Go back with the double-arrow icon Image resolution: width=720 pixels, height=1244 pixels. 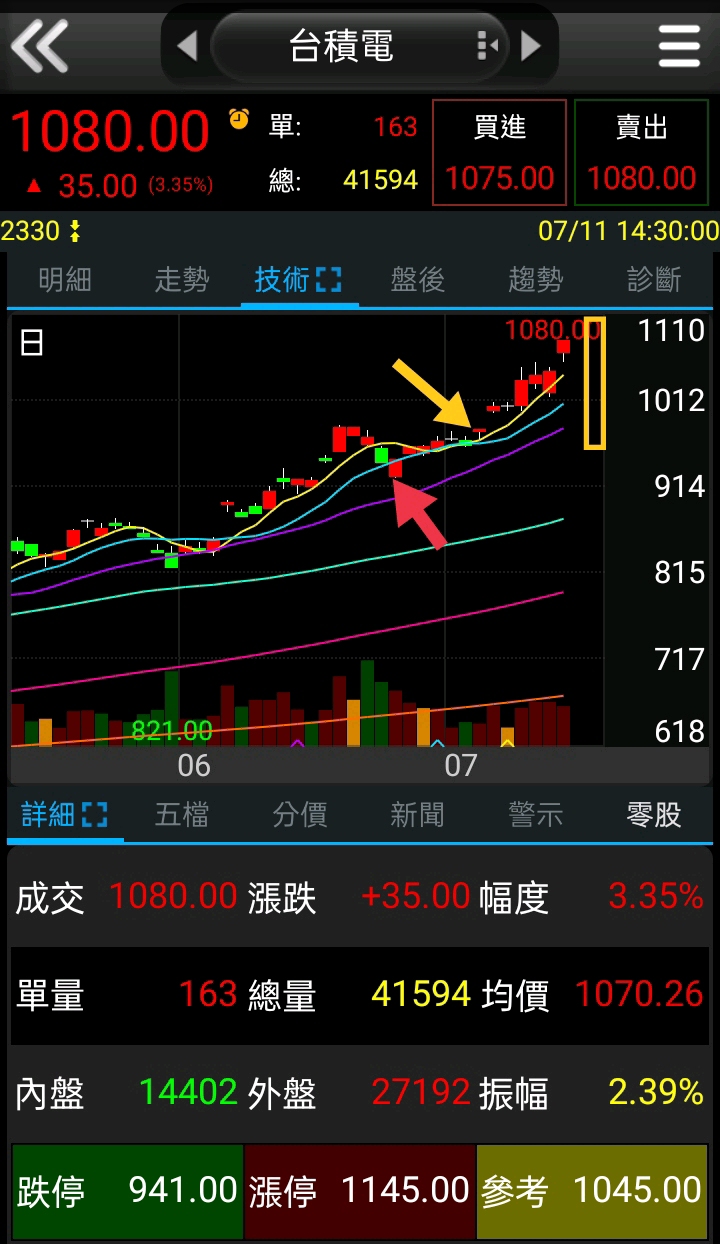(40, 46)
